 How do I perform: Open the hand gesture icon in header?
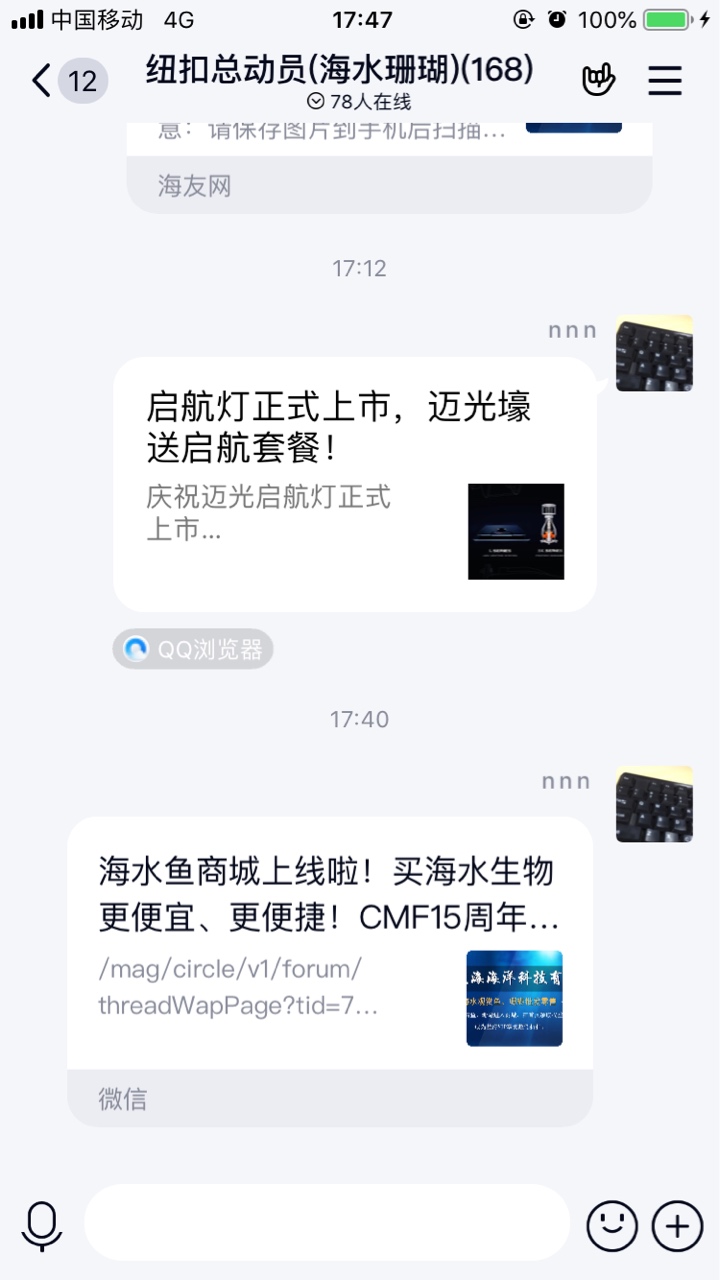tap(598, 80)
